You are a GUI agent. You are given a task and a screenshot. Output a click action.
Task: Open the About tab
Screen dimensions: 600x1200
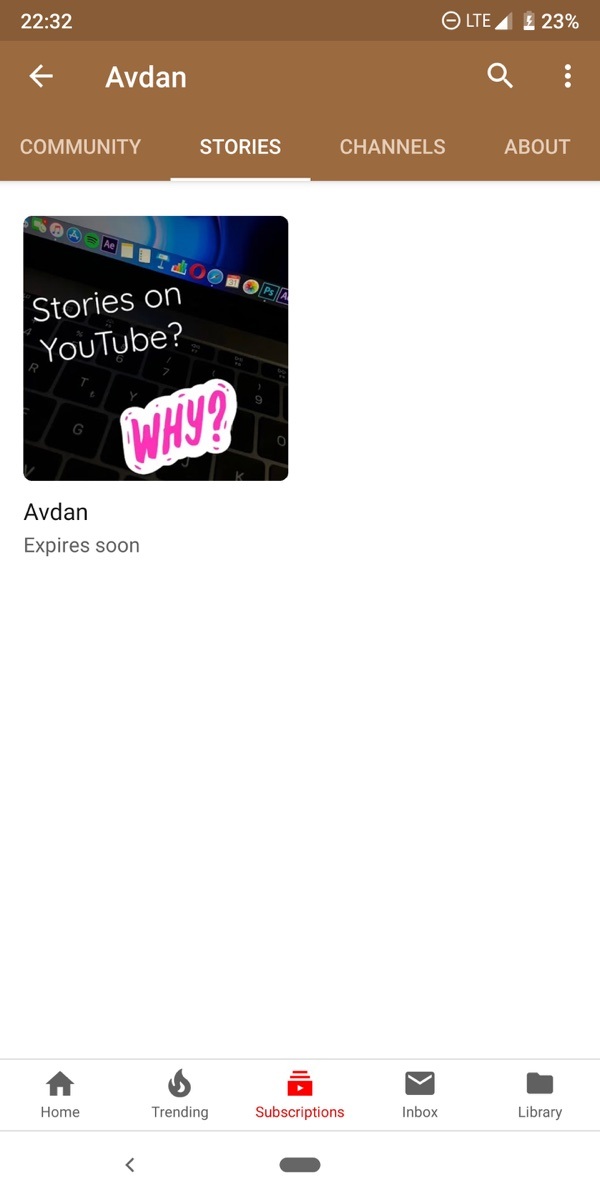537,147
